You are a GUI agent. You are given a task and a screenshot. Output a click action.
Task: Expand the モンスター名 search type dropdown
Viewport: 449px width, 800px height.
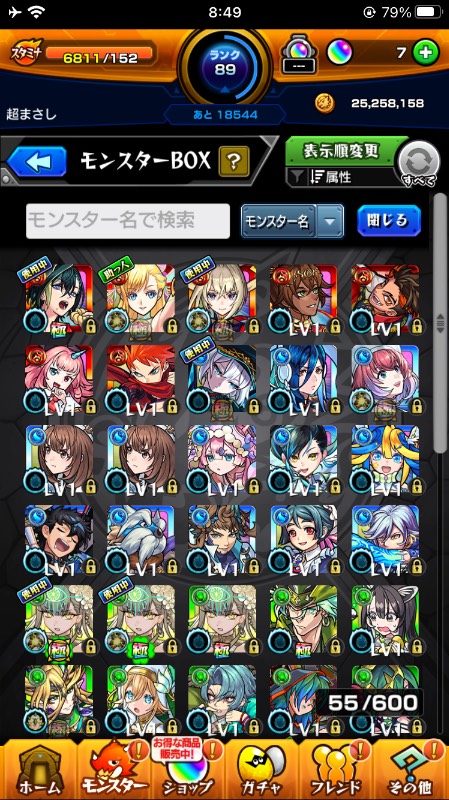(292, 221)
